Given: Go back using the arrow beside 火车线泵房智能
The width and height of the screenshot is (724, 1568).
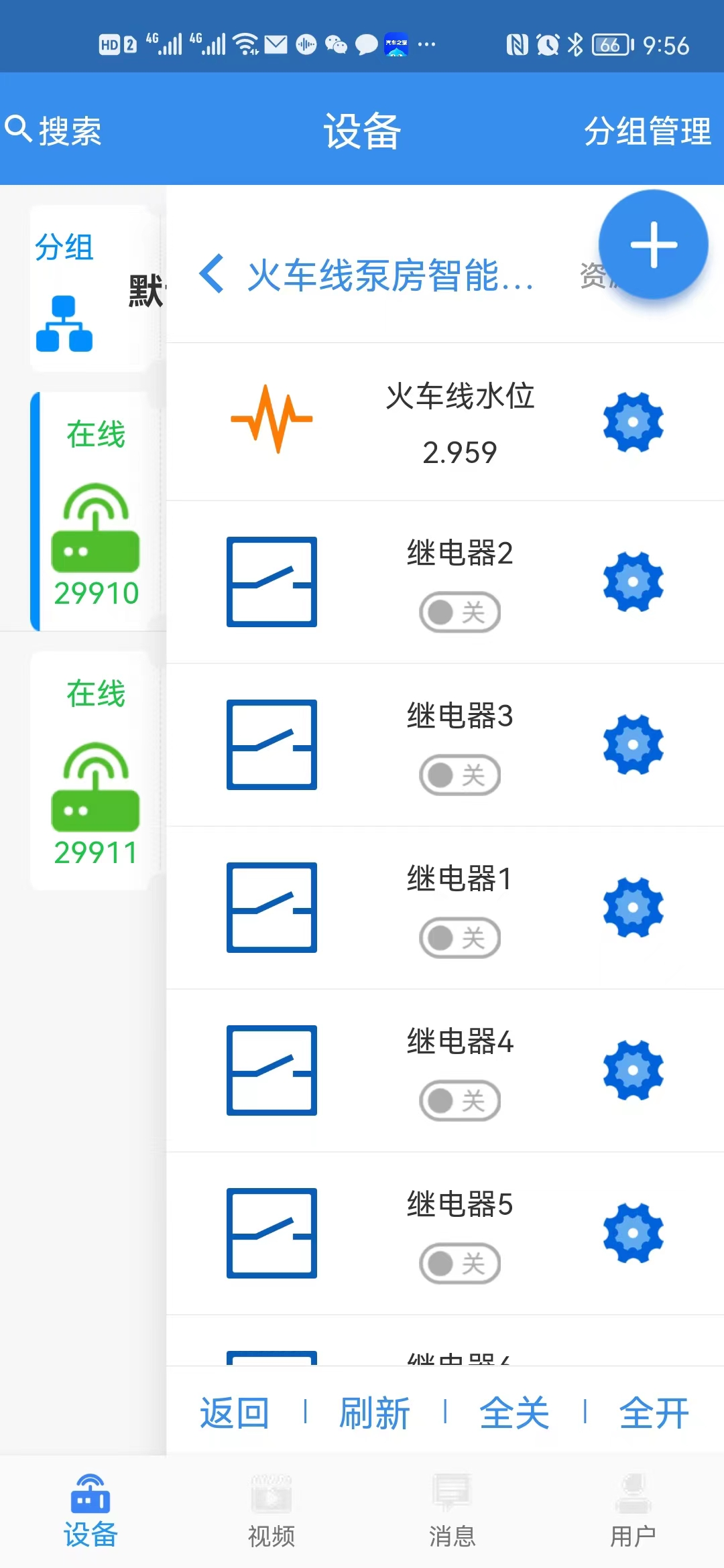Looking at the screenshot, I should tap(212, 274).
